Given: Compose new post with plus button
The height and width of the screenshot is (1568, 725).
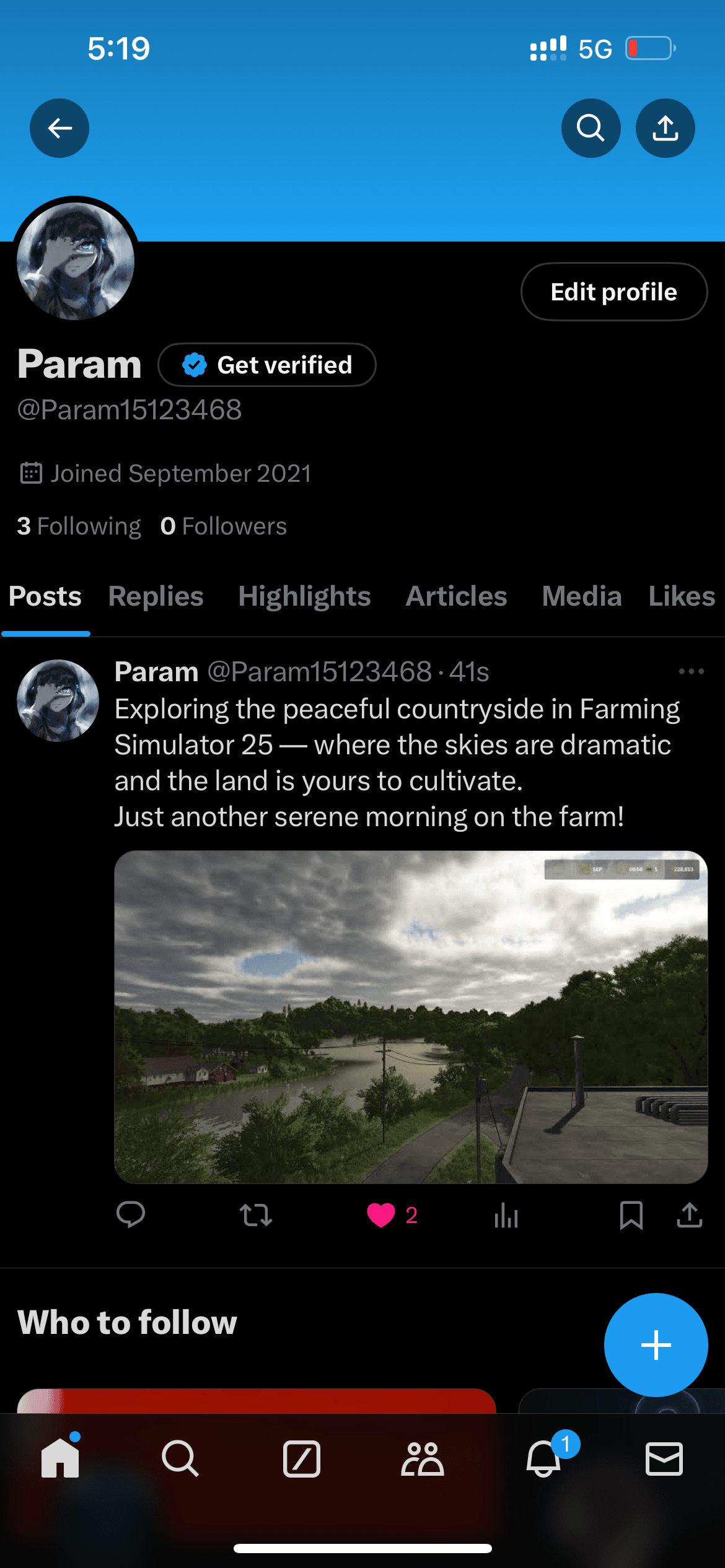Looking at the screenshot, I should tap(656, 1344).
